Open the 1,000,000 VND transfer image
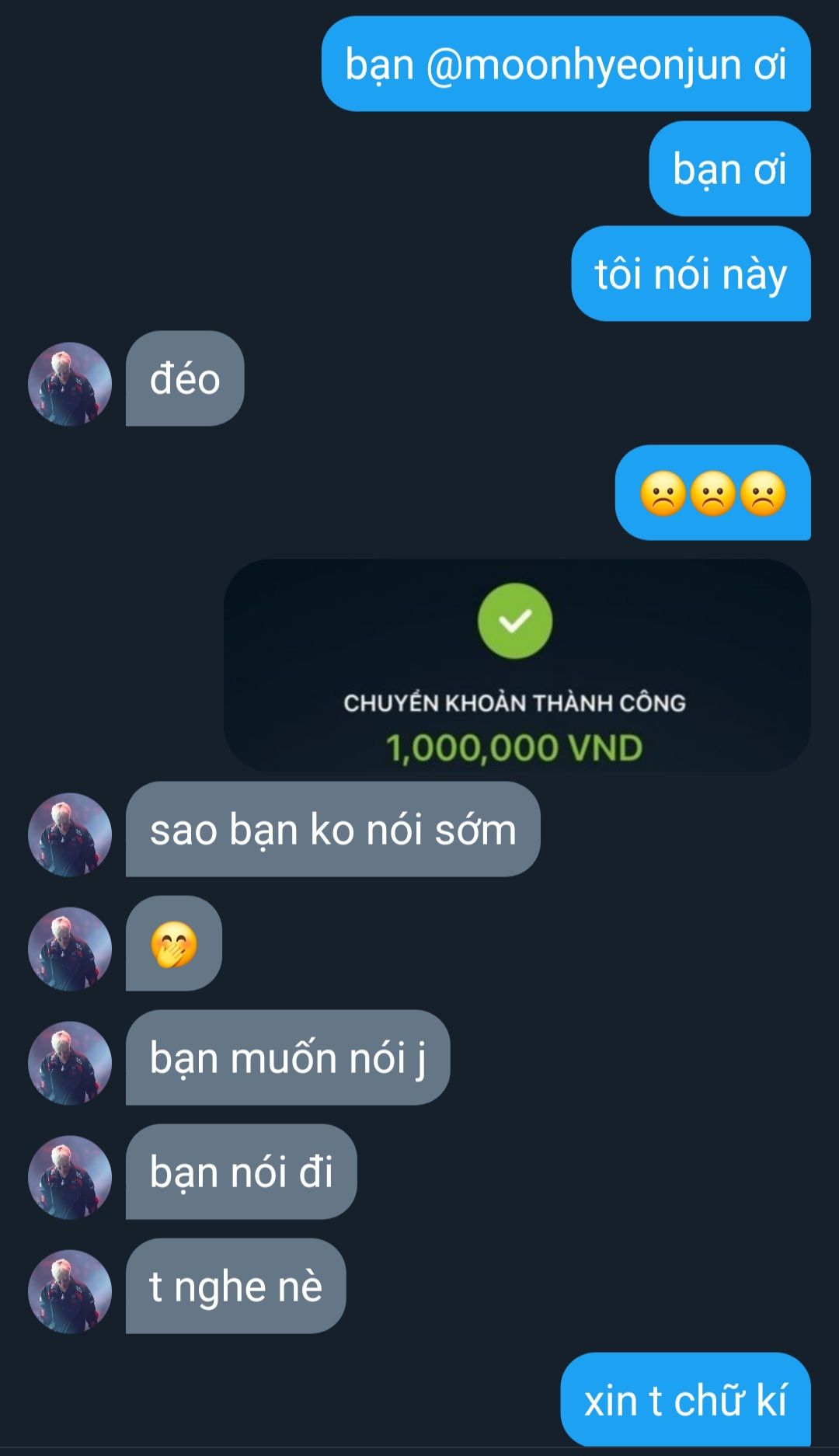This screenshot has width=839, height=1456. click(517, 665)
